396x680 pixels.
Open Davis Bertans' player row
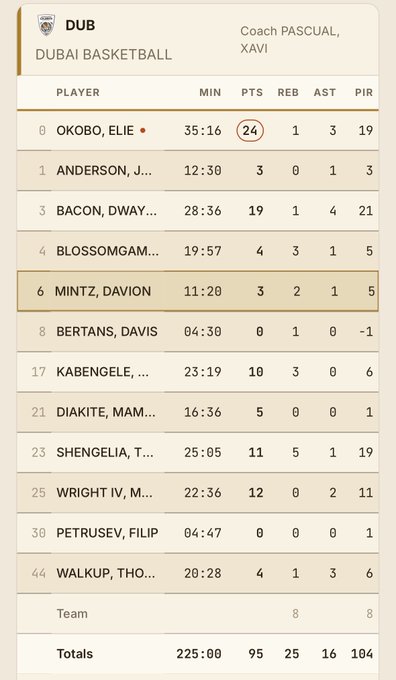tap(198, 332)
